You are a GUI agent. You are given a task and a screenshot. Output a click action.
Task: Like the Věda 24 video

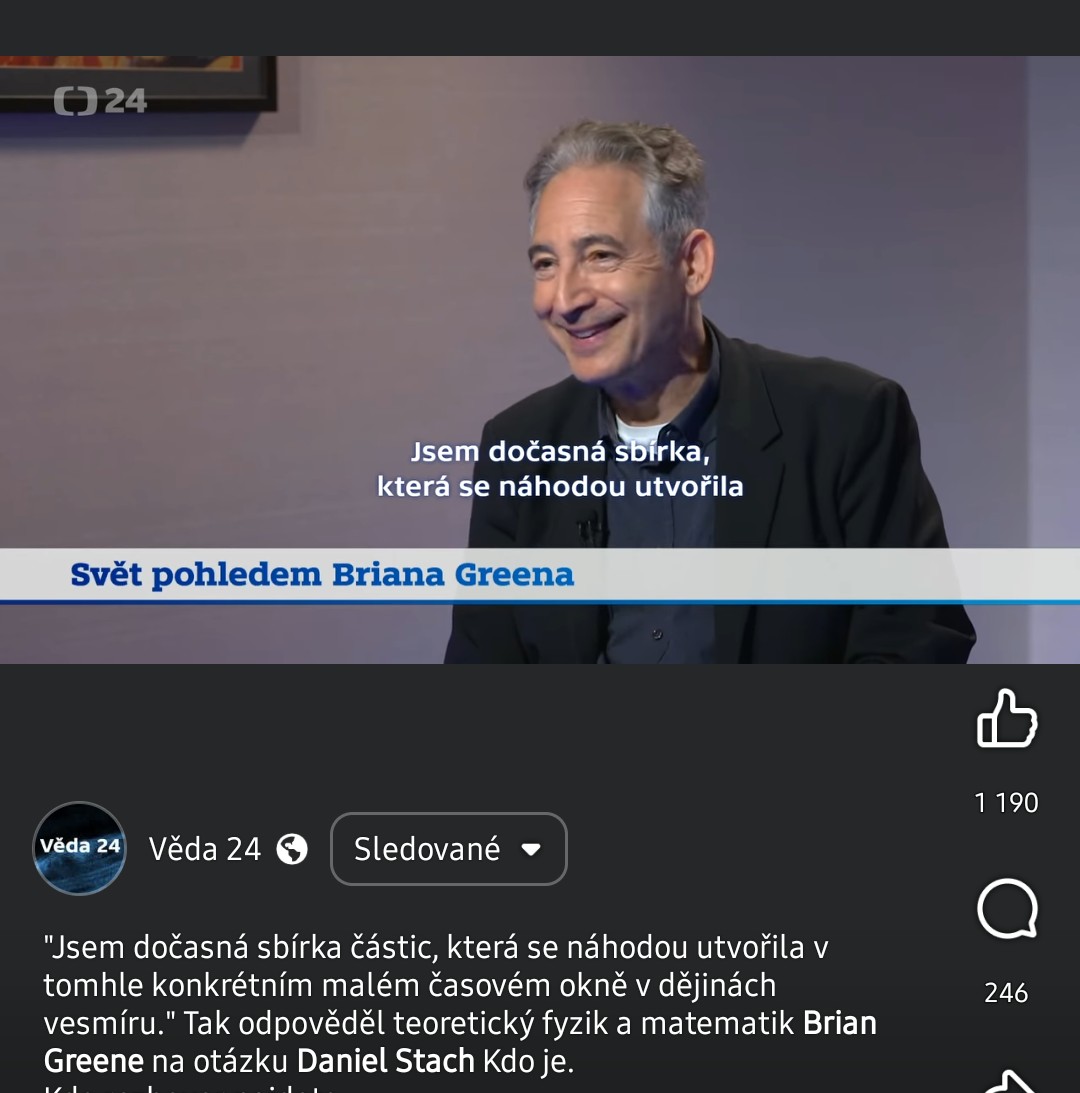(x=1007, y=719)
